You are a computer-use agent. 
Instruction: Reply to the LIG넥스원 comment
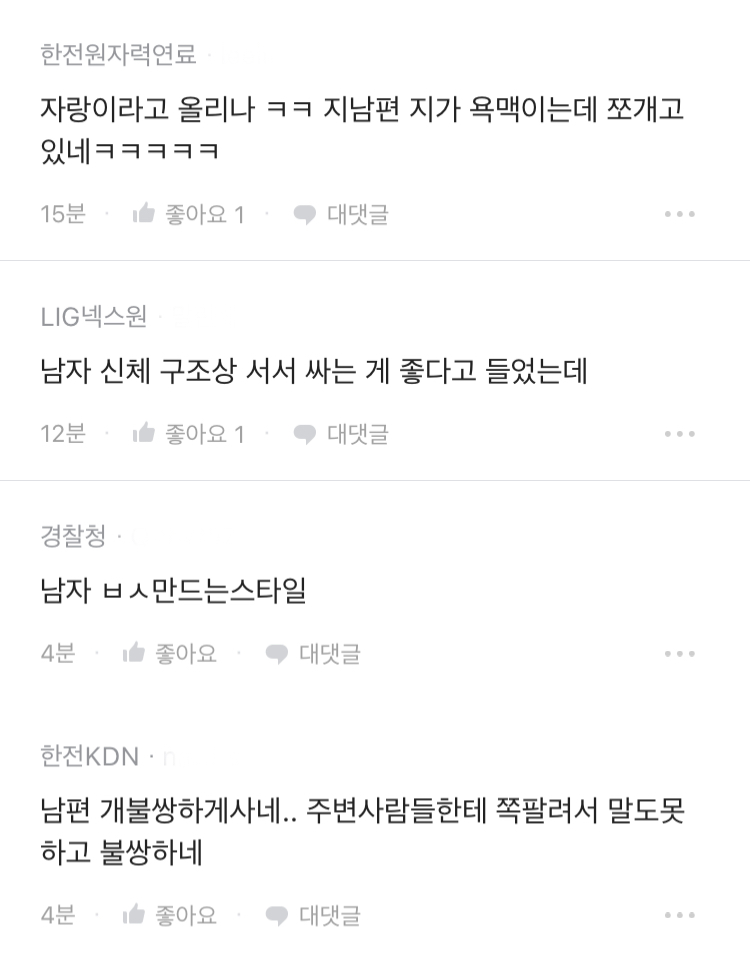(x=341, y=434)
